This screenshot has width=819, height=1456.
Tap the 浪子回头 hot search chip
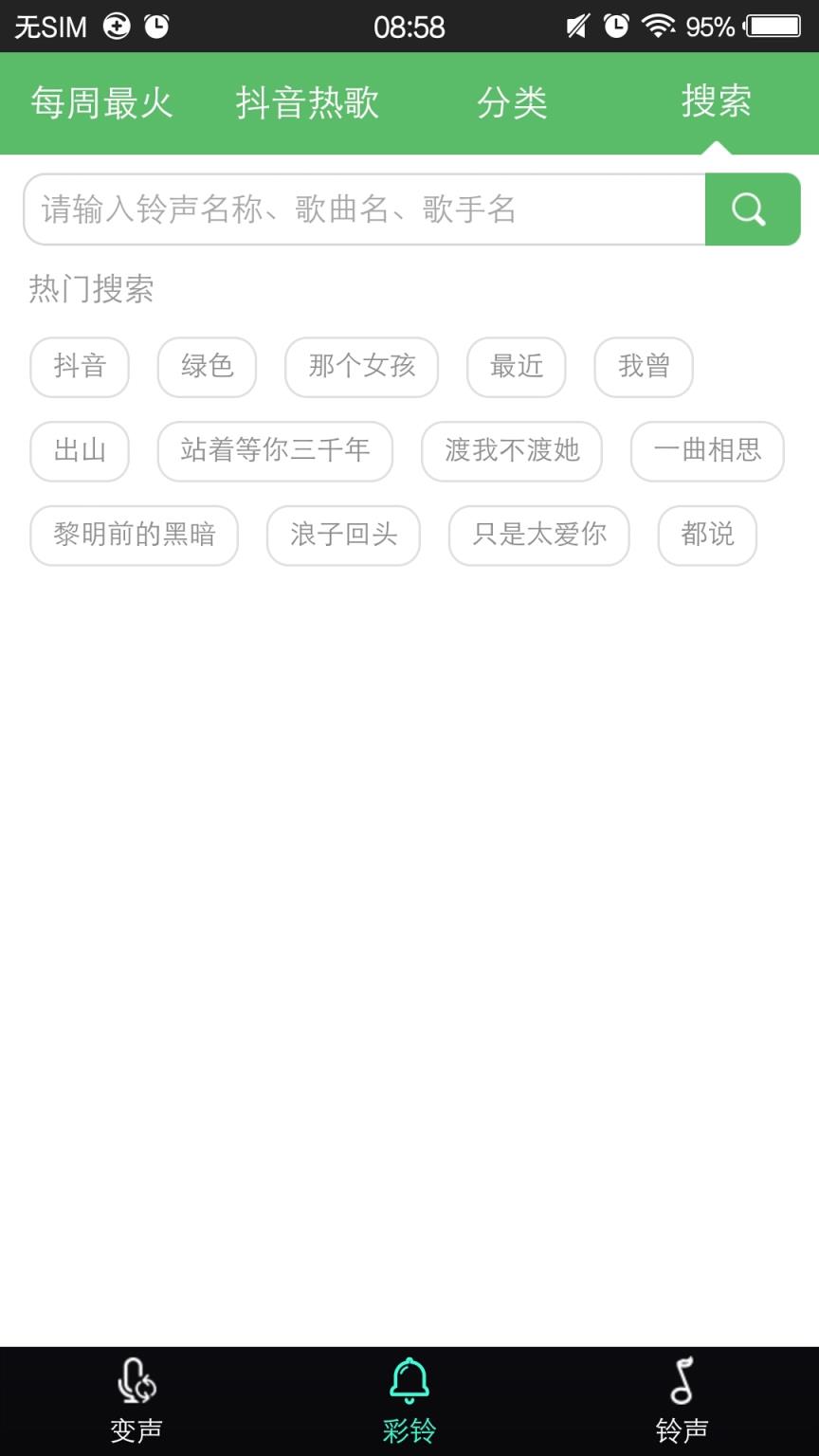pyautogui.click(x=343, y=536)
